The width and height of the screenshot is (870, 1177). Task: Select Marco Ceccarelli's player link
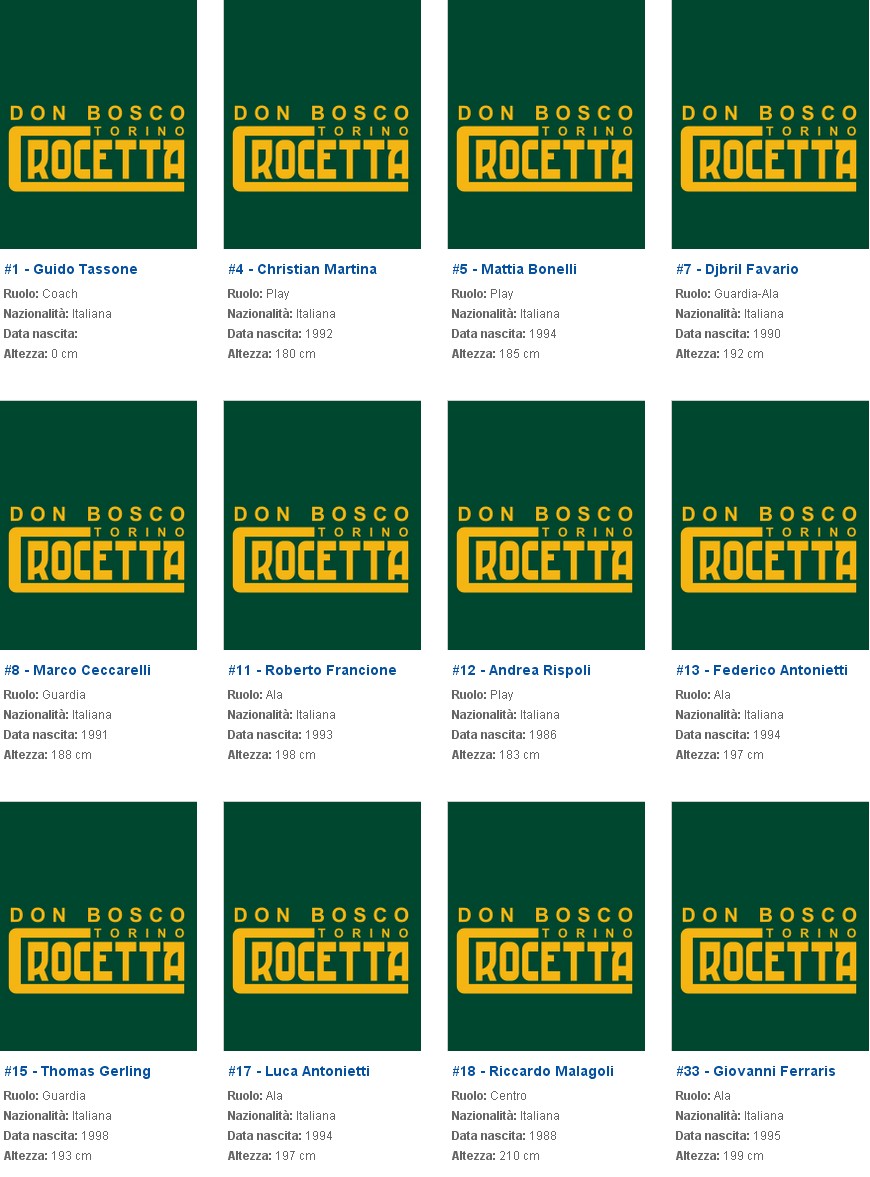[77, 670]
